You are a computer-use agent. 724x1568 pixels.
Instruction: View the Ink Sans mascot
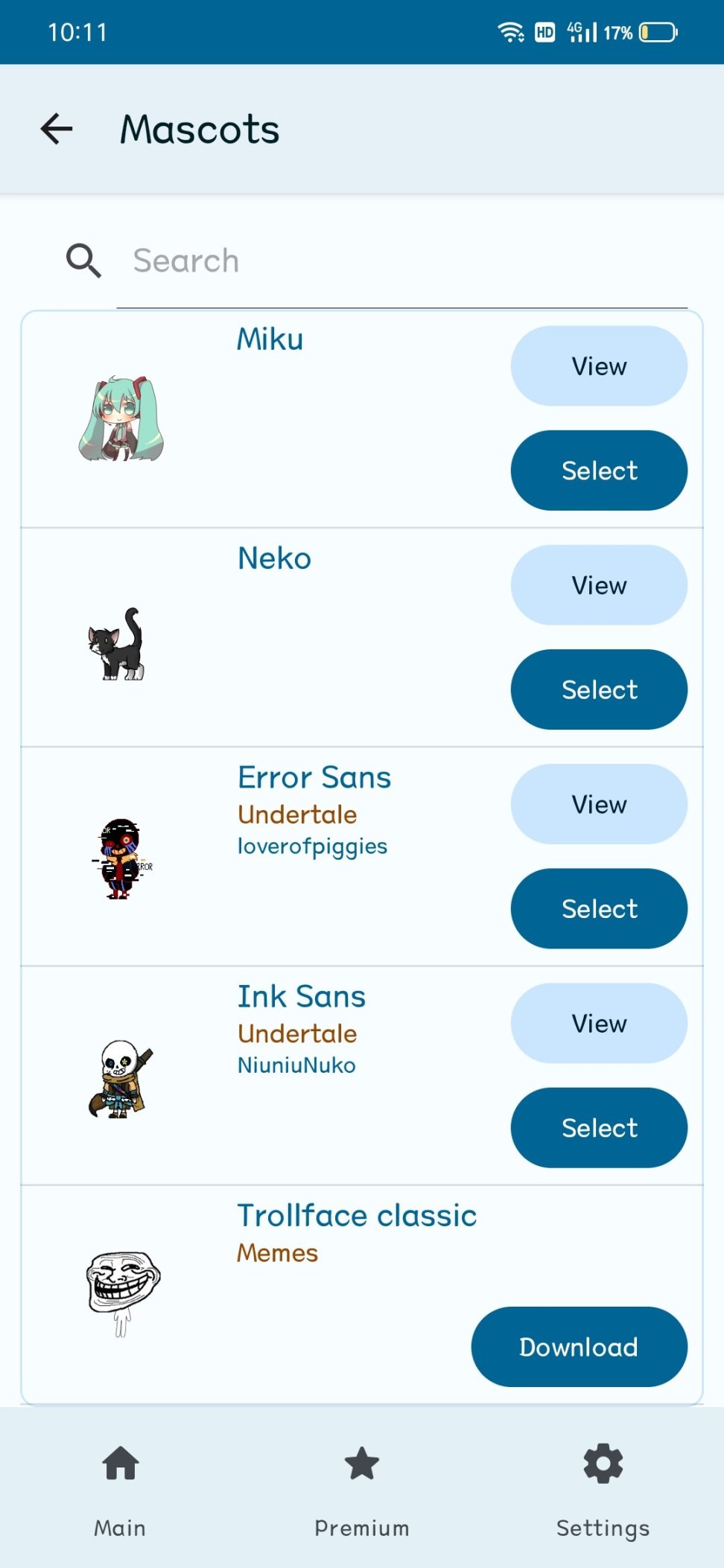(x=598, y=1023)
